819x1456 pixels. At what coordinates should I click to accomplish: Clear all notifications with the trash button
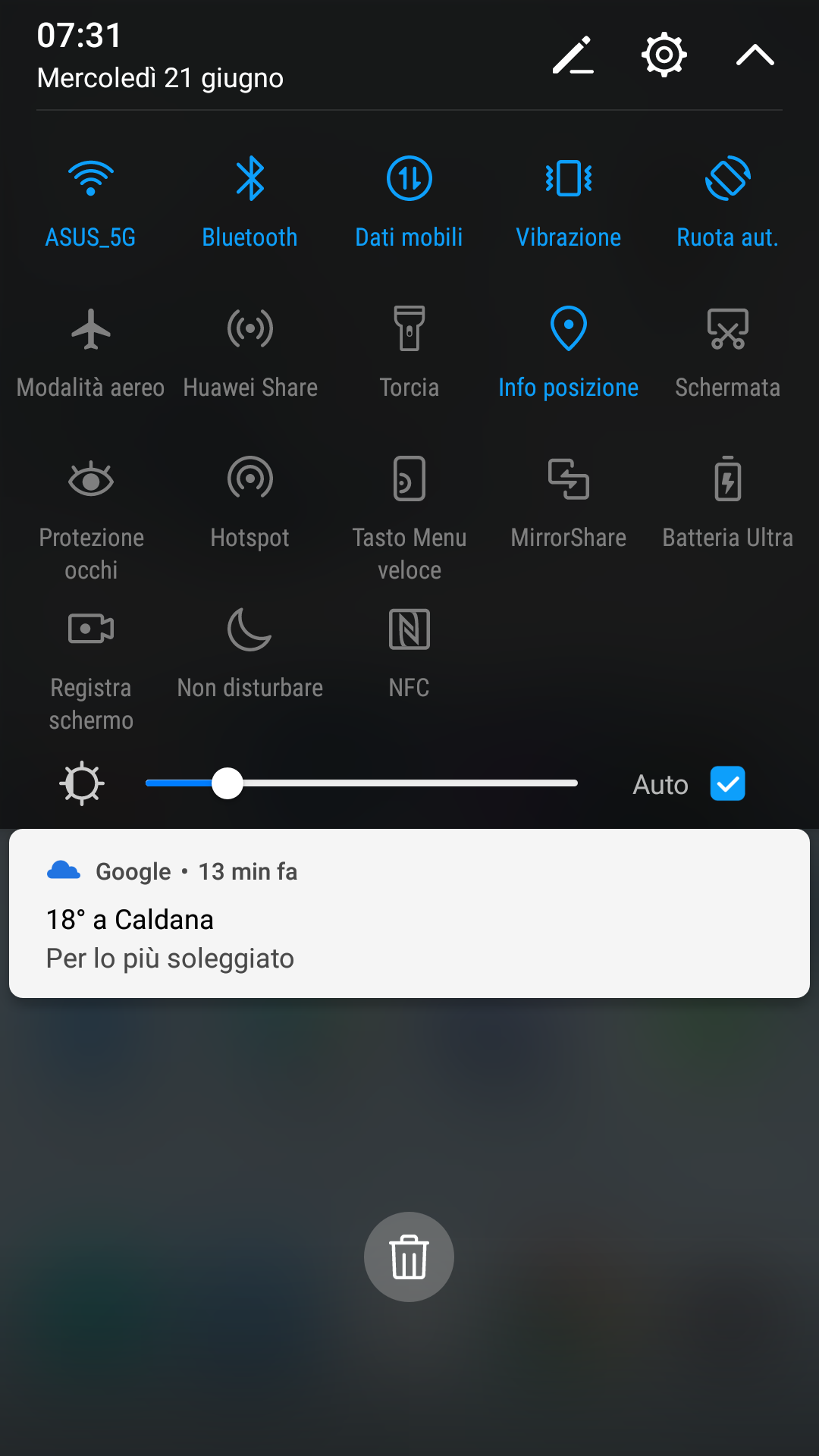(409, 1257)
